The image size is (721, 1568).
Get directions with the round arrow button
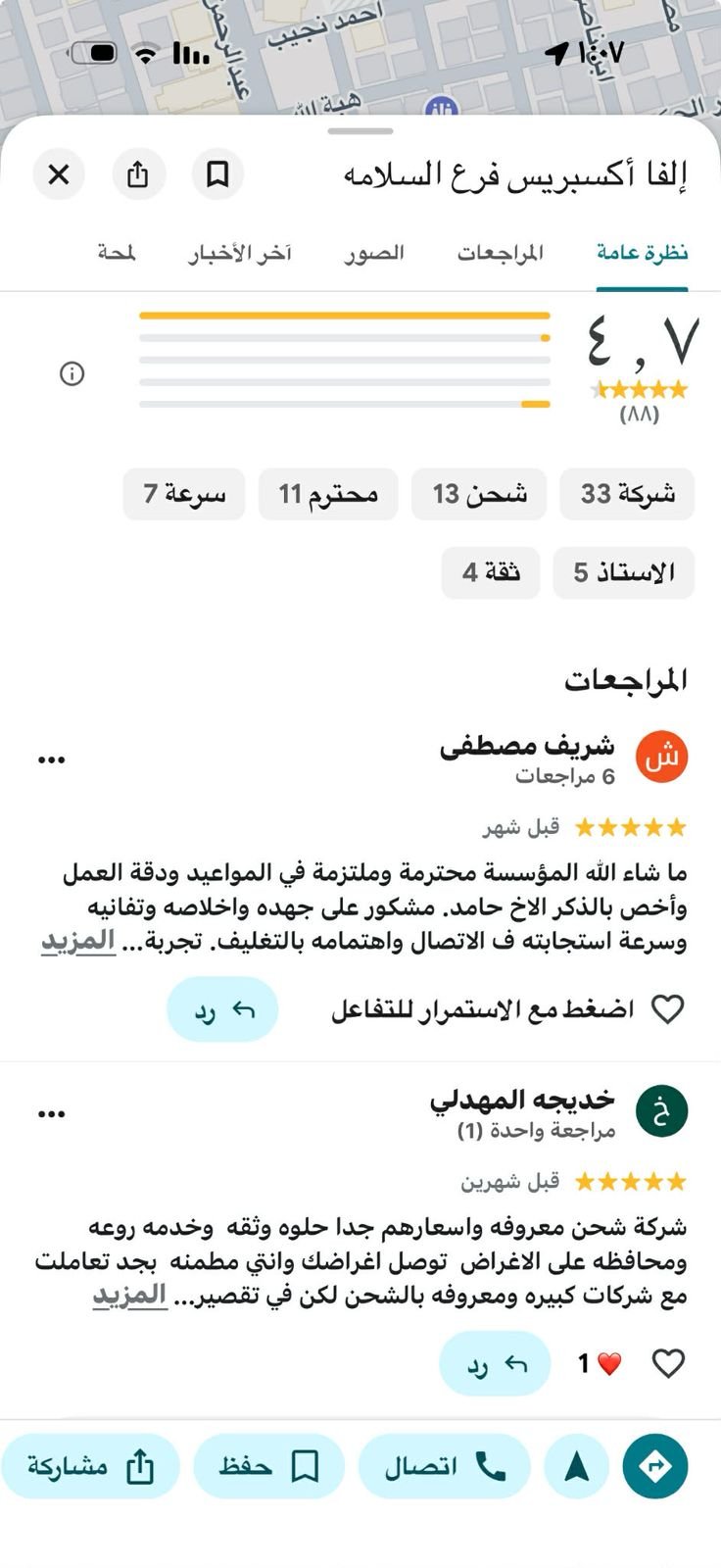tap(654, 1466)
